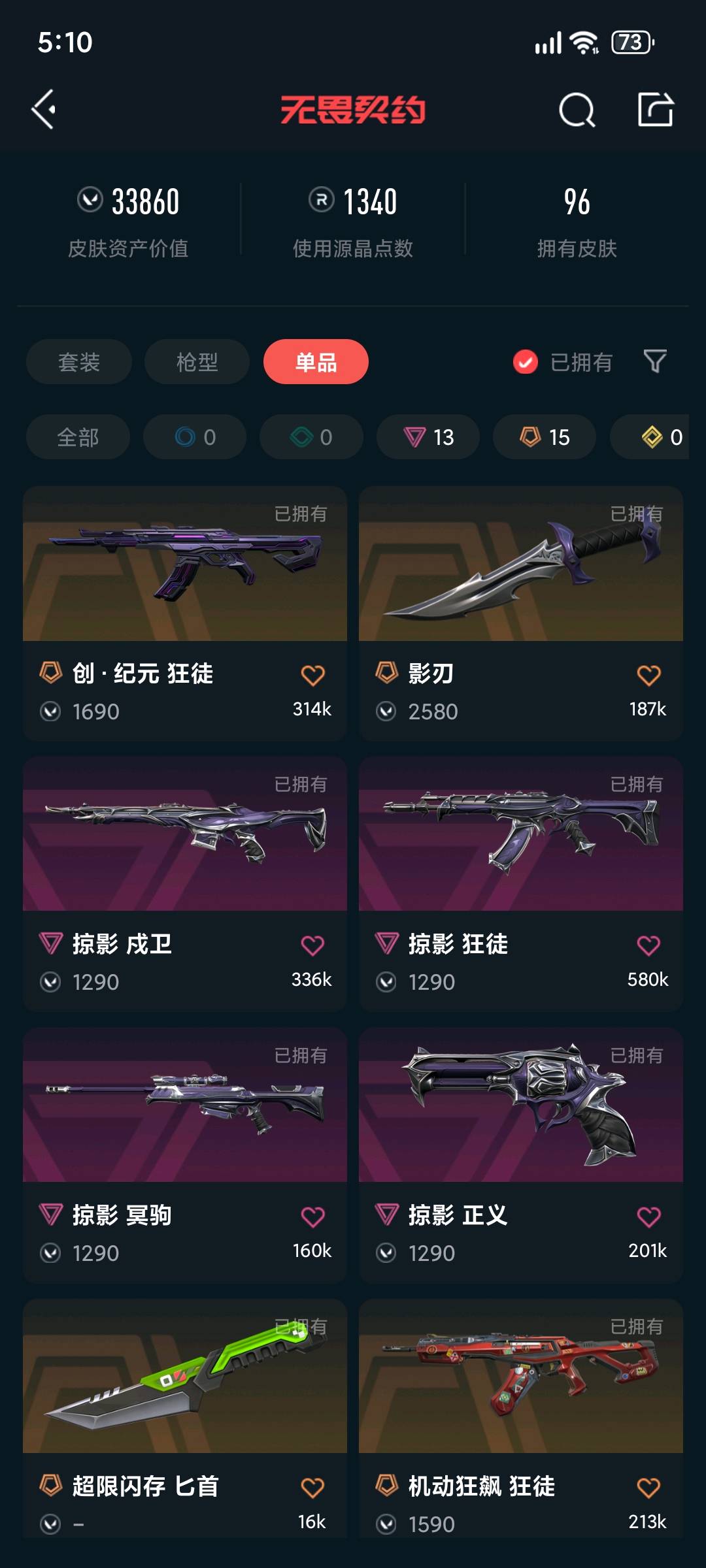Like the 影刃 skin
The image size is (706, 1568).
point(648,676)
